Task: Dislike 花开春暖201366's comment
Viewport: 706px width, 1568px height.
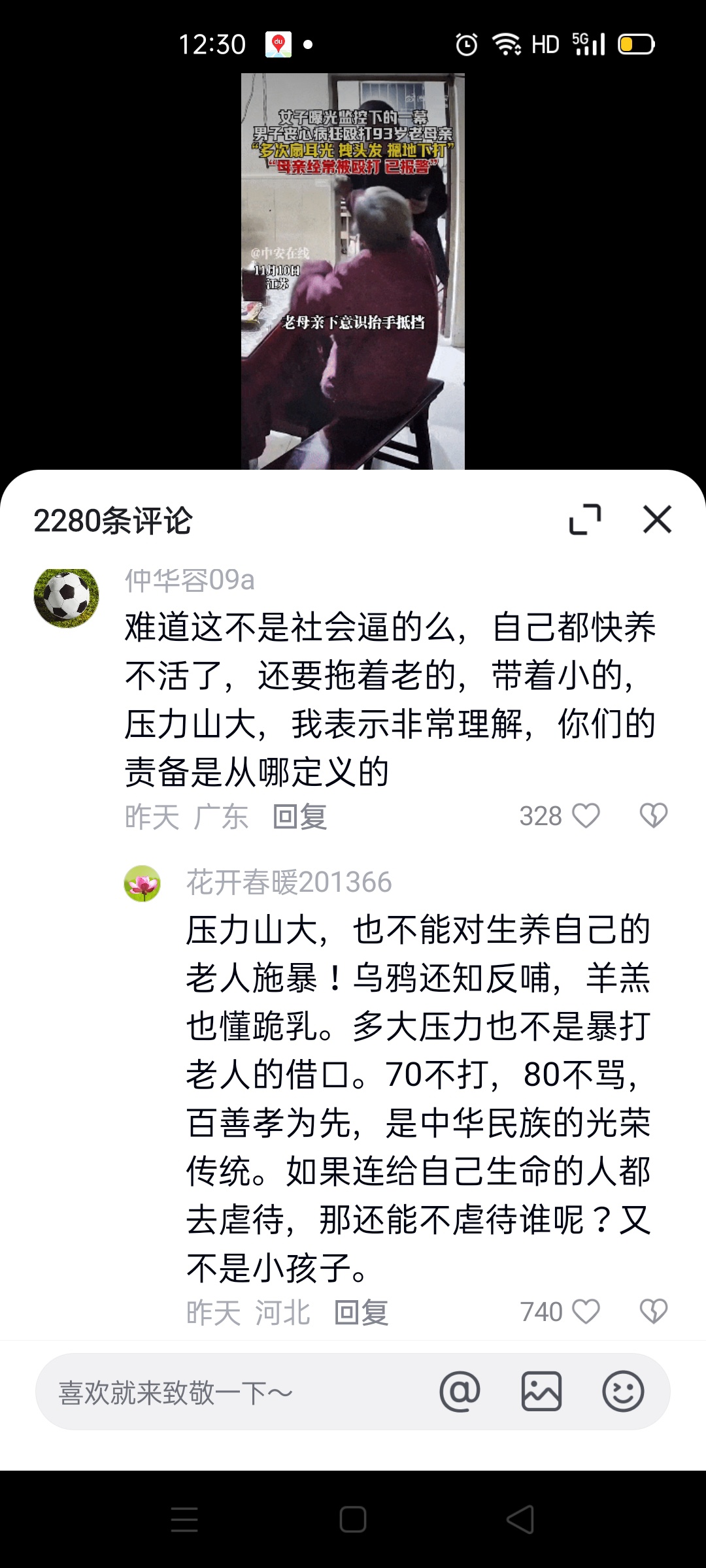Action: coord(653,1312)
